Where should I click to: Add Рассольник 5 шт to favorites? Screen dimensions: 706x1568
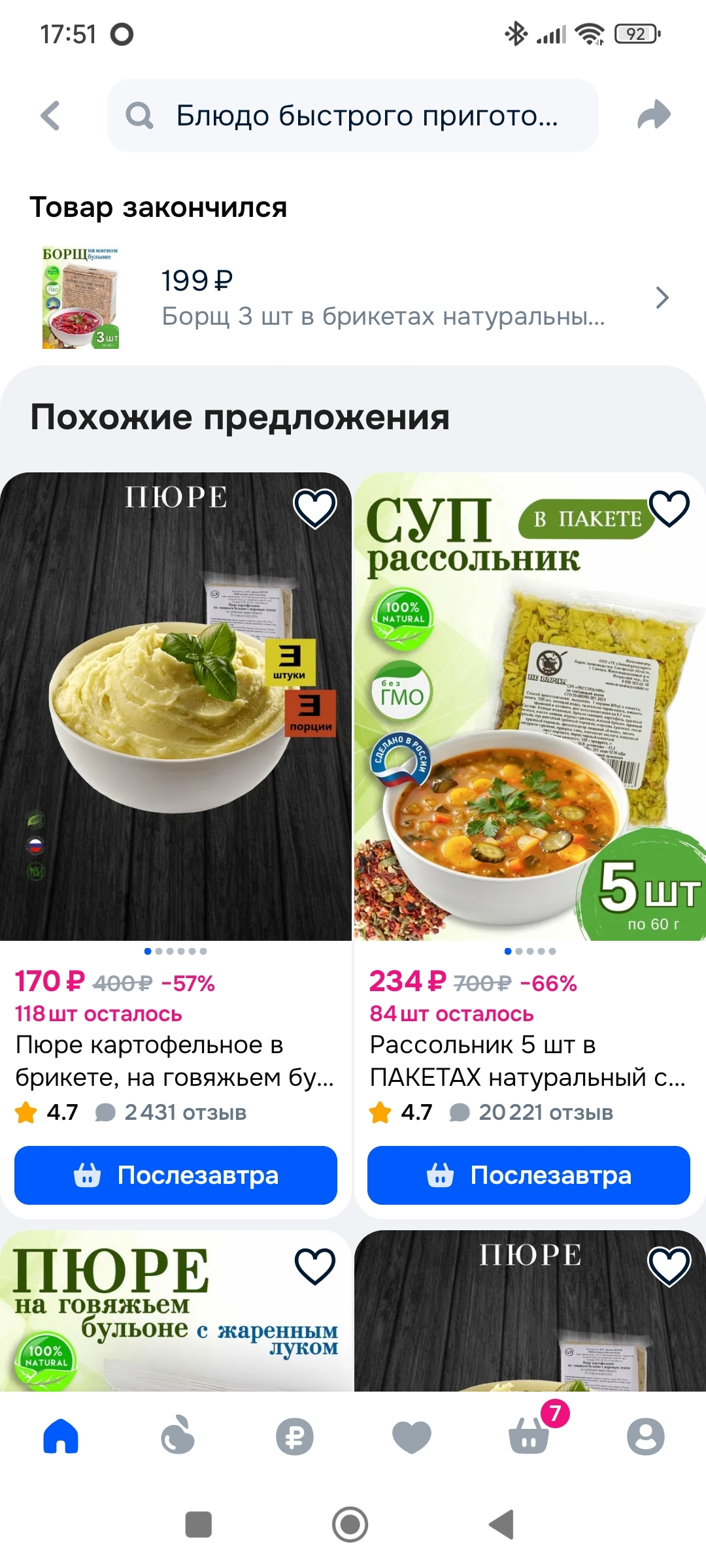coord(669,508)
